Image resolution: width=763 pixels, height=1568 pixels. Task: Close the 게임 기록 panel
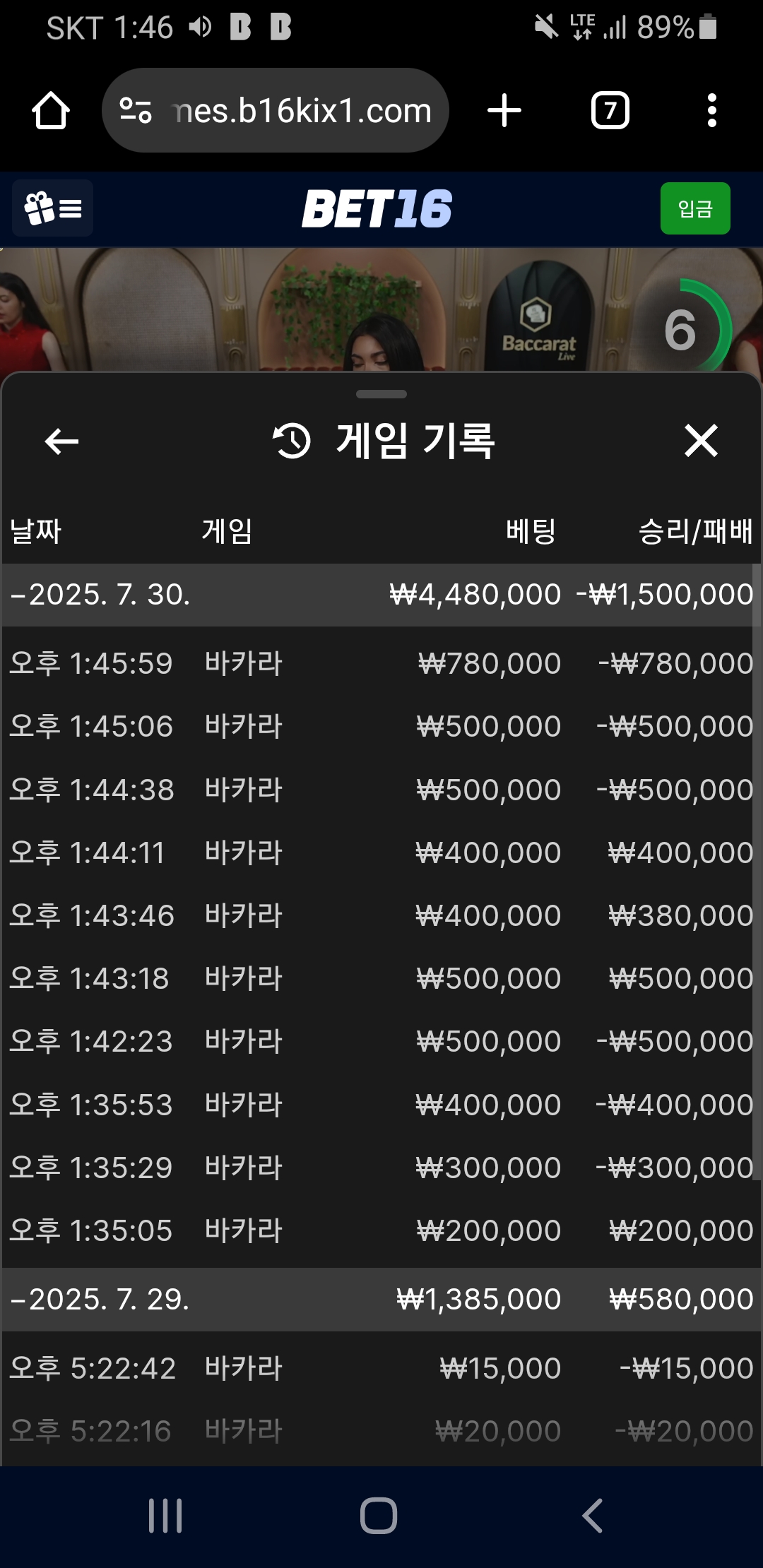(x=701, y=441)
